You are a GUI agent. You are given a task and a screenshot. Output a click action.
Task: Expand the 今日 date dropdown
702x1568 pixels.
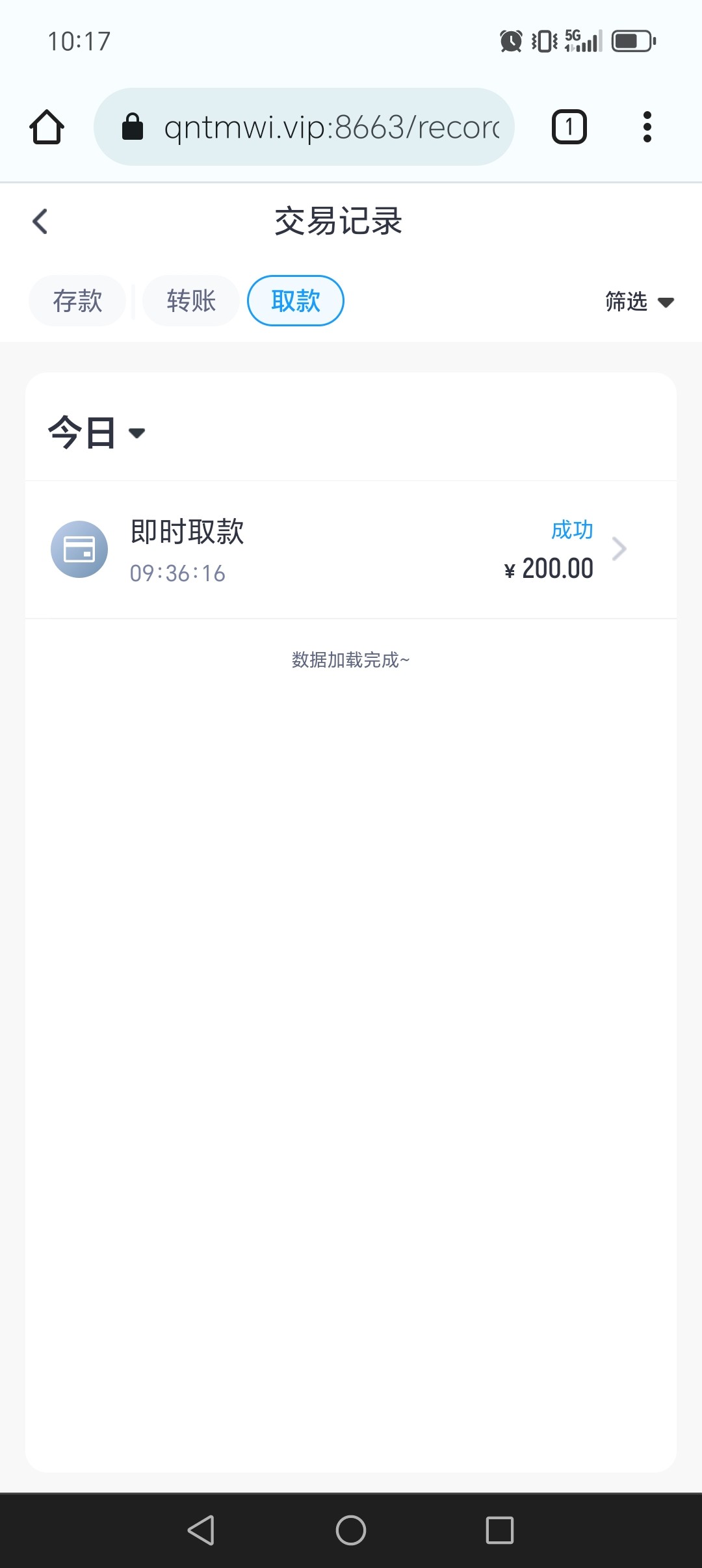[x=96, y=433]
